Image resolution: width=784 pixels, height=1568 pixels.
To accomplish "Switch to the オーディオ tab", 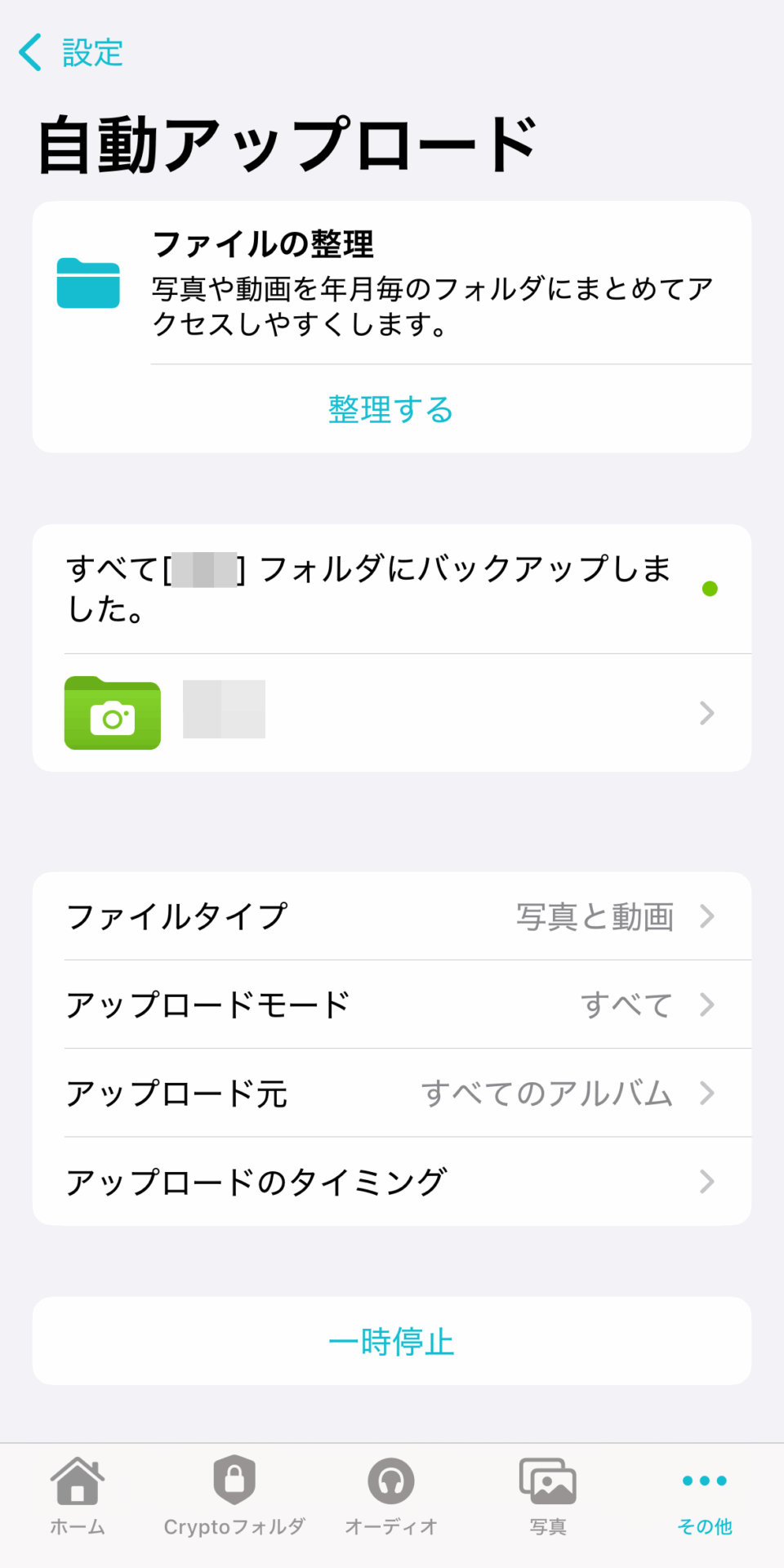I will [391, 1494].
